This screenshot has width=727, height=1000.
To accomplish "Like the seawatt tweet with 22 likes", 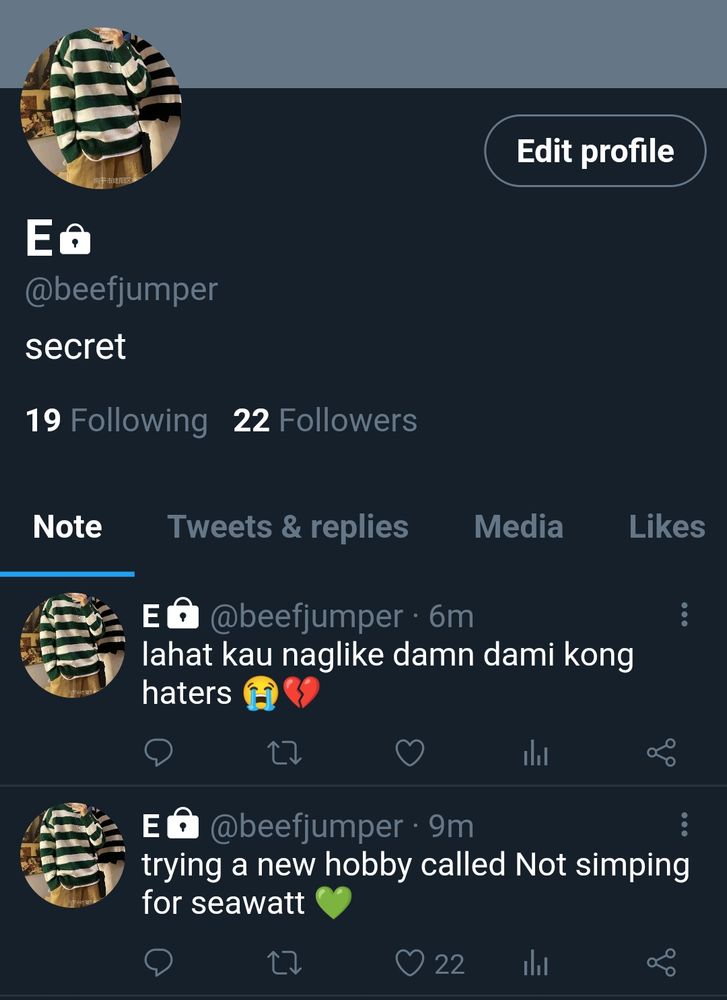I will click(x=411, y=963).
